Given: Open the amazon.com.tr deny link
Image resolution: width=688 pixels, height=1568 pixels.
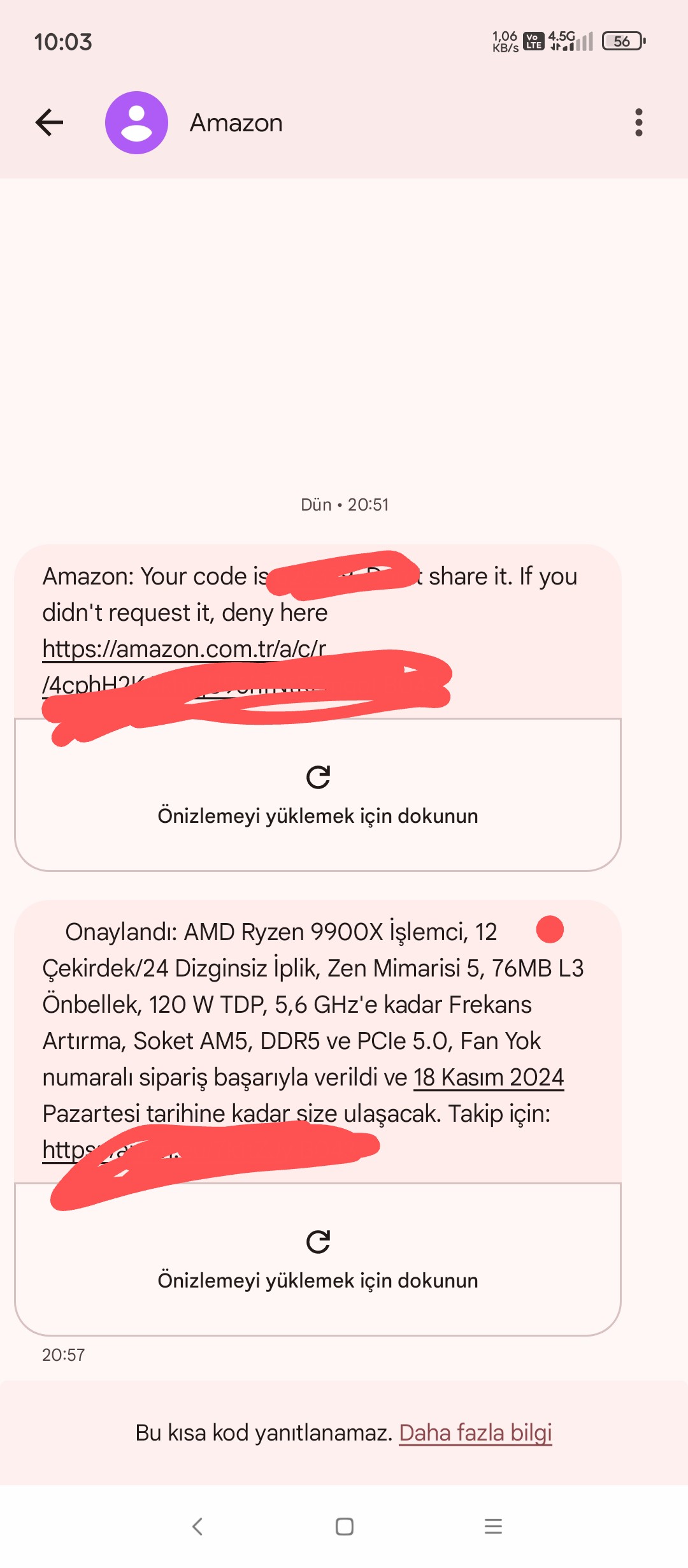Looking at the screenshot, I should (184, 649).
